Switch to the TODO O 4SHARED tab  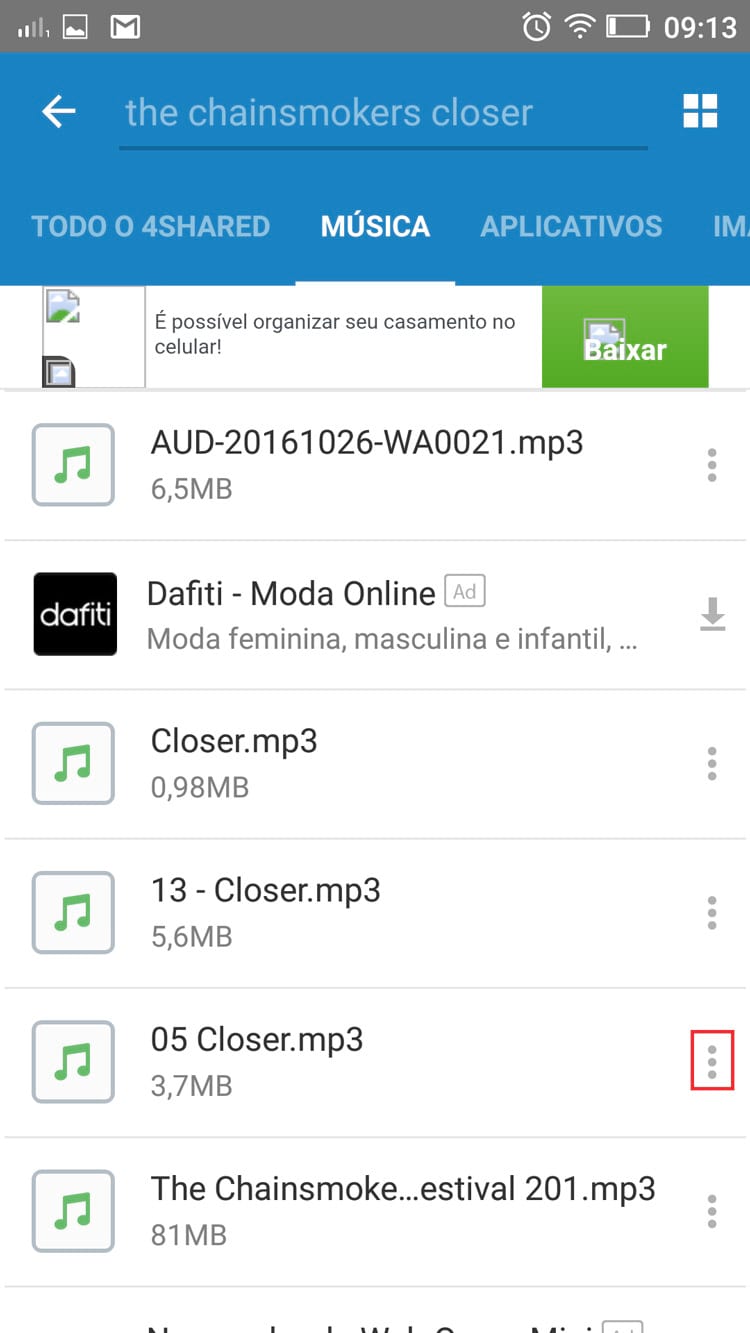pyautogui.click(x=150, y=226)
